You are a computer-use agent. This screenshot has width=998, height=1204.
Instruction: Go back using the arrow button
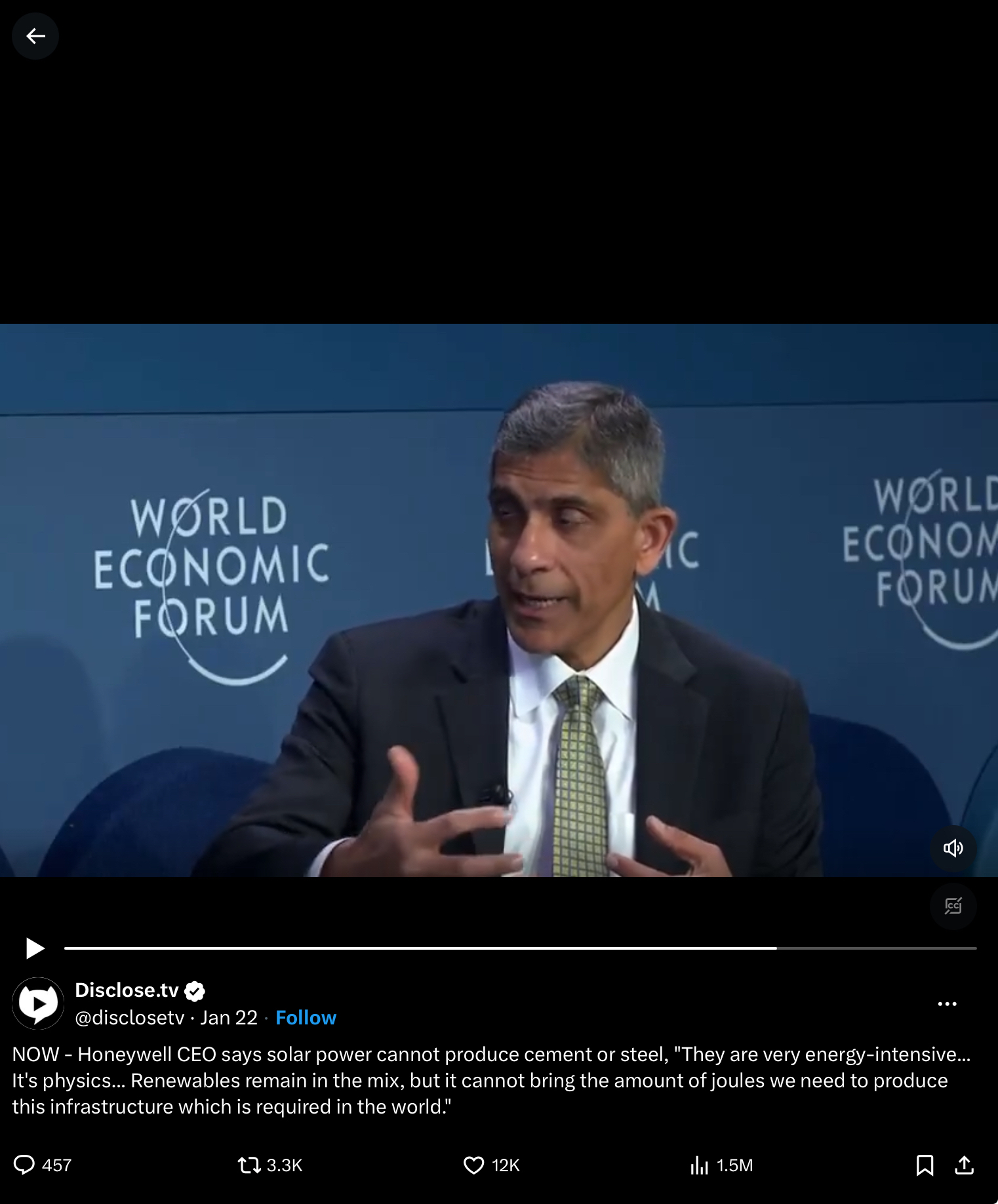click(35, 36)
